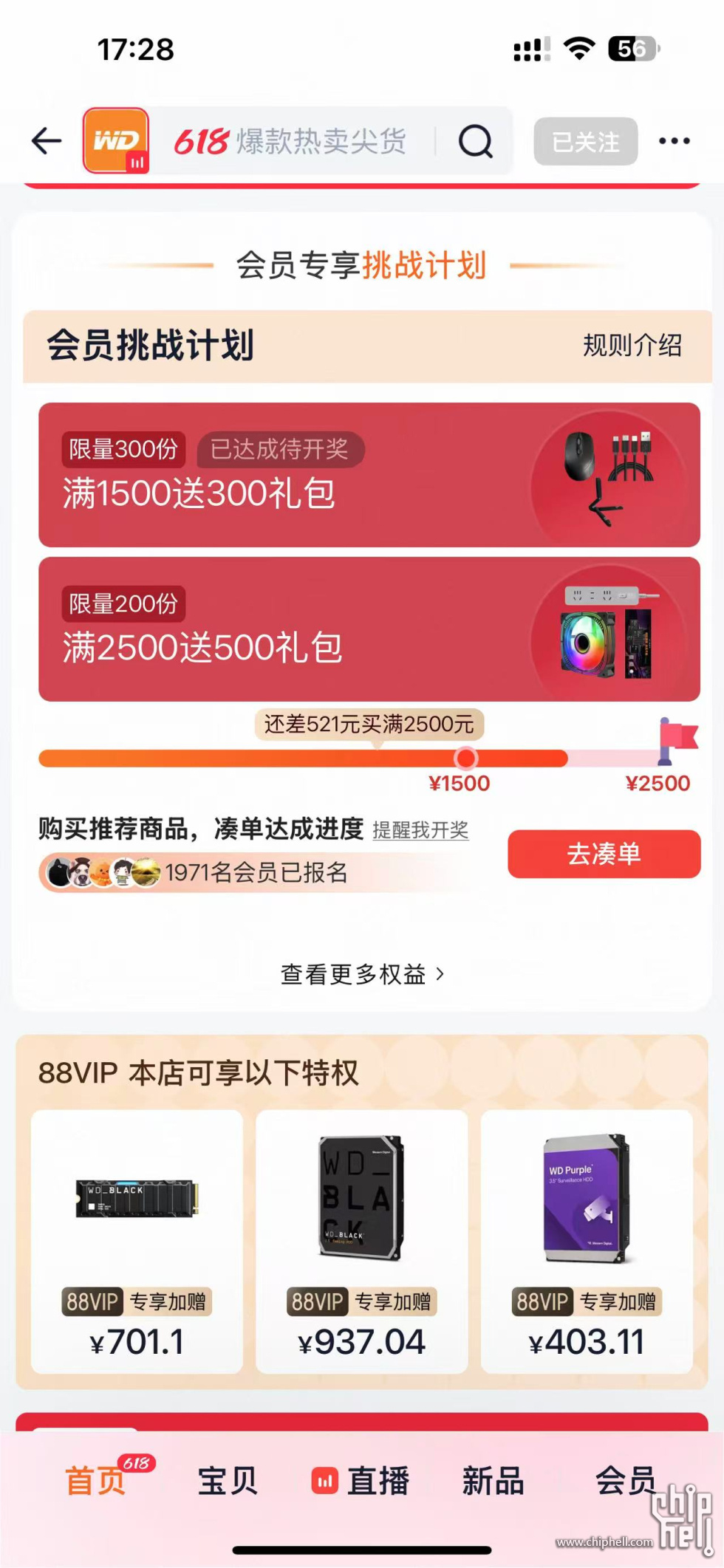Open 规则介绍 rules introduction
The image size is (724, 1568).
(632, 345)
